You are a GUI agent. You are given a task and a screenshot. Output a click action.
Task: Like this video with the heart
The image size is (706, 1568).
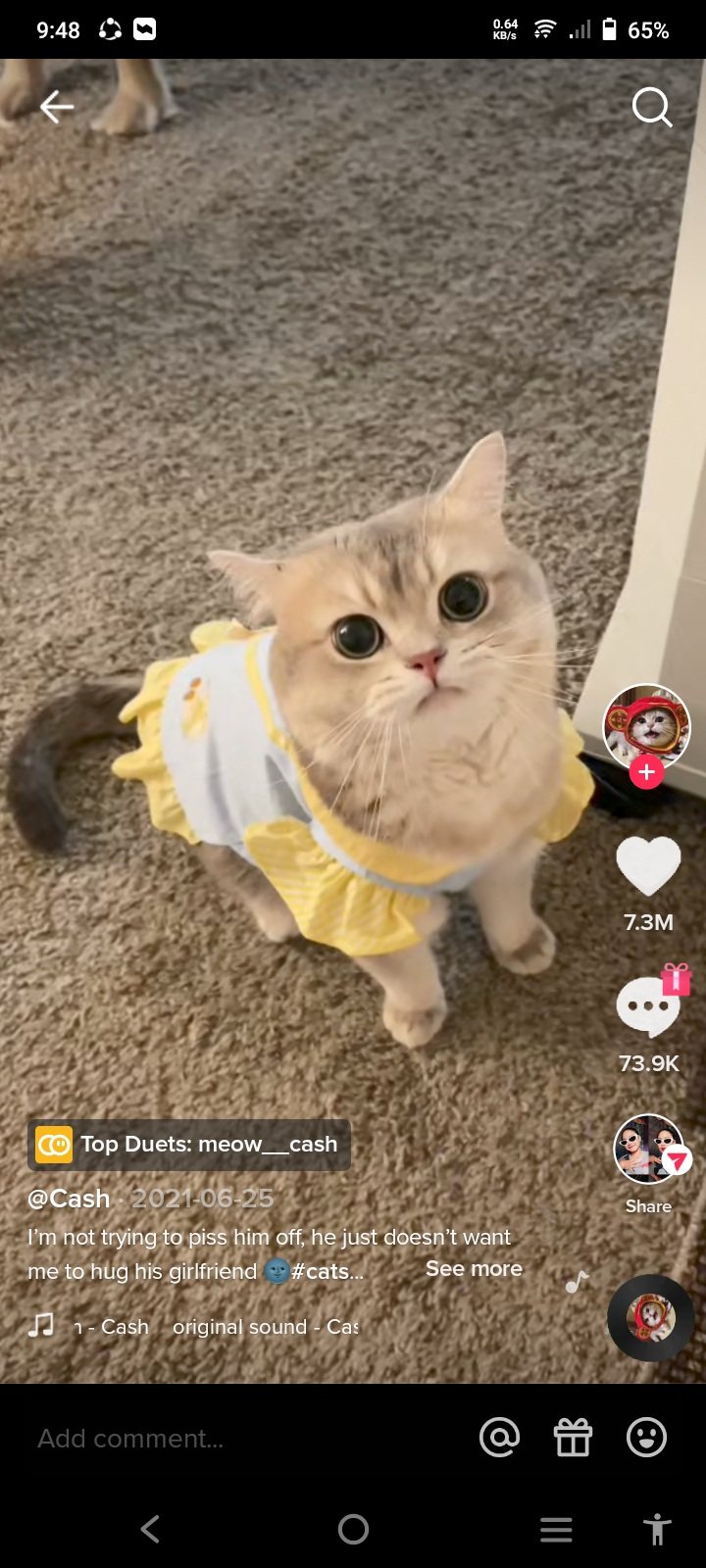click(648, 866)
